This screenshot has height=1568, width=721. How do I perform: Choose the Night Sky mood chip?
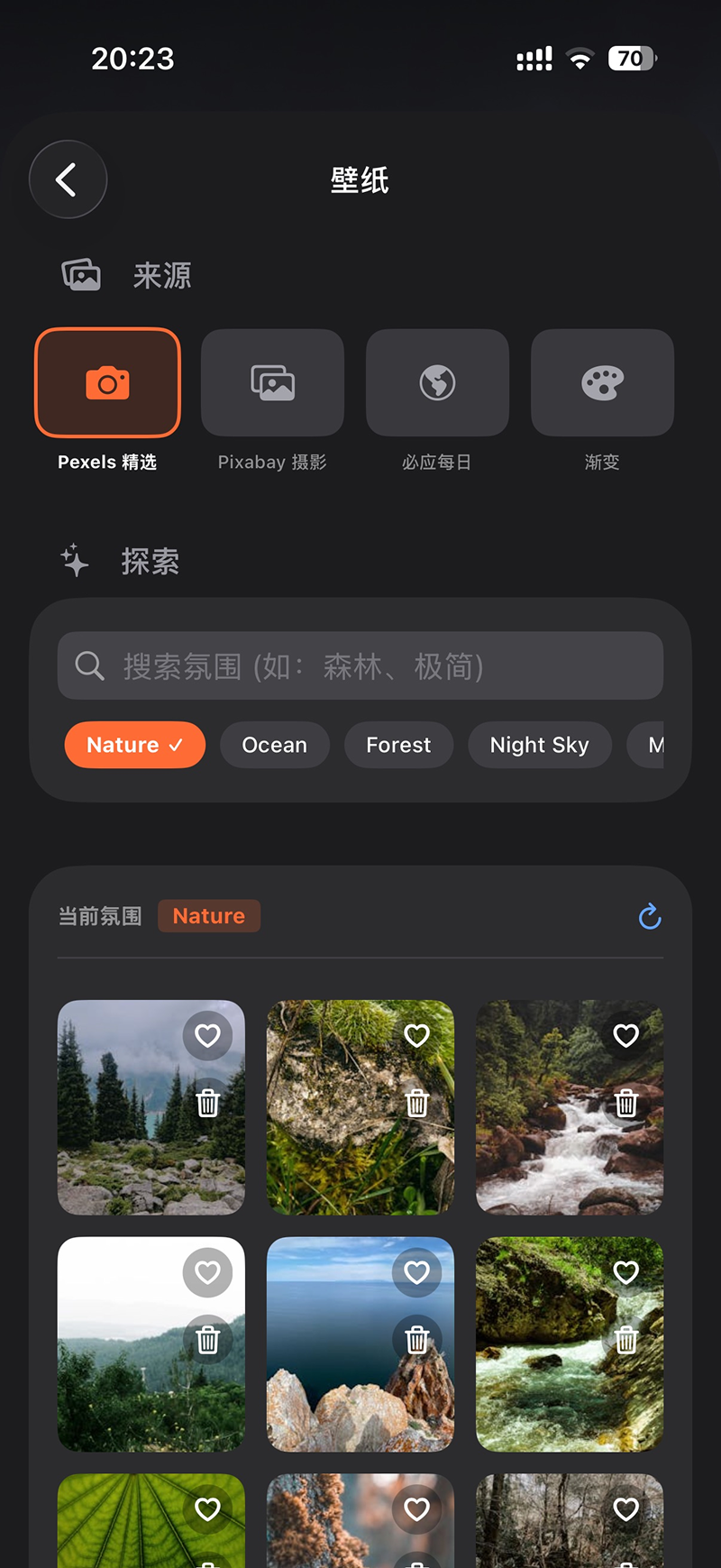point(539,745)
